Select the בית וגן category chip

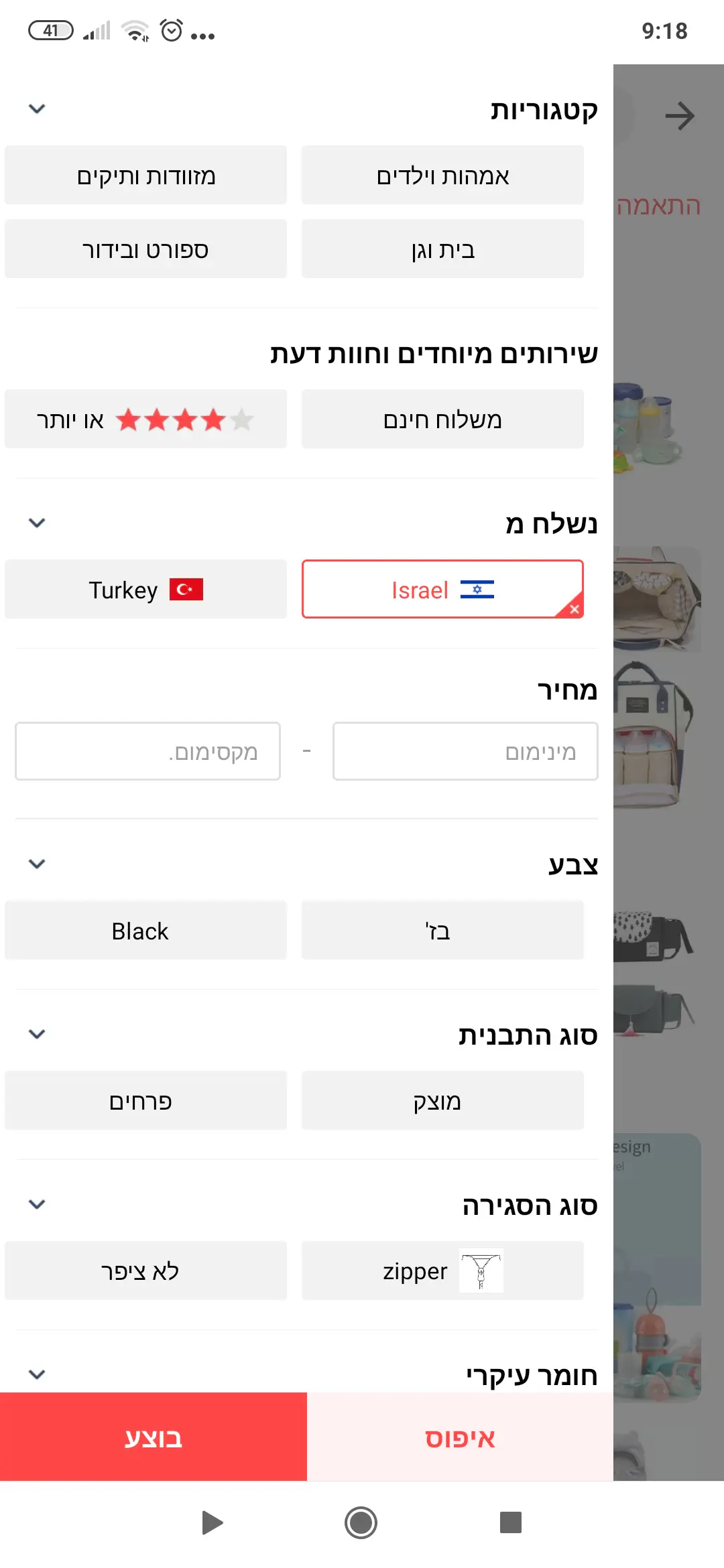click(x=442, y=249)
